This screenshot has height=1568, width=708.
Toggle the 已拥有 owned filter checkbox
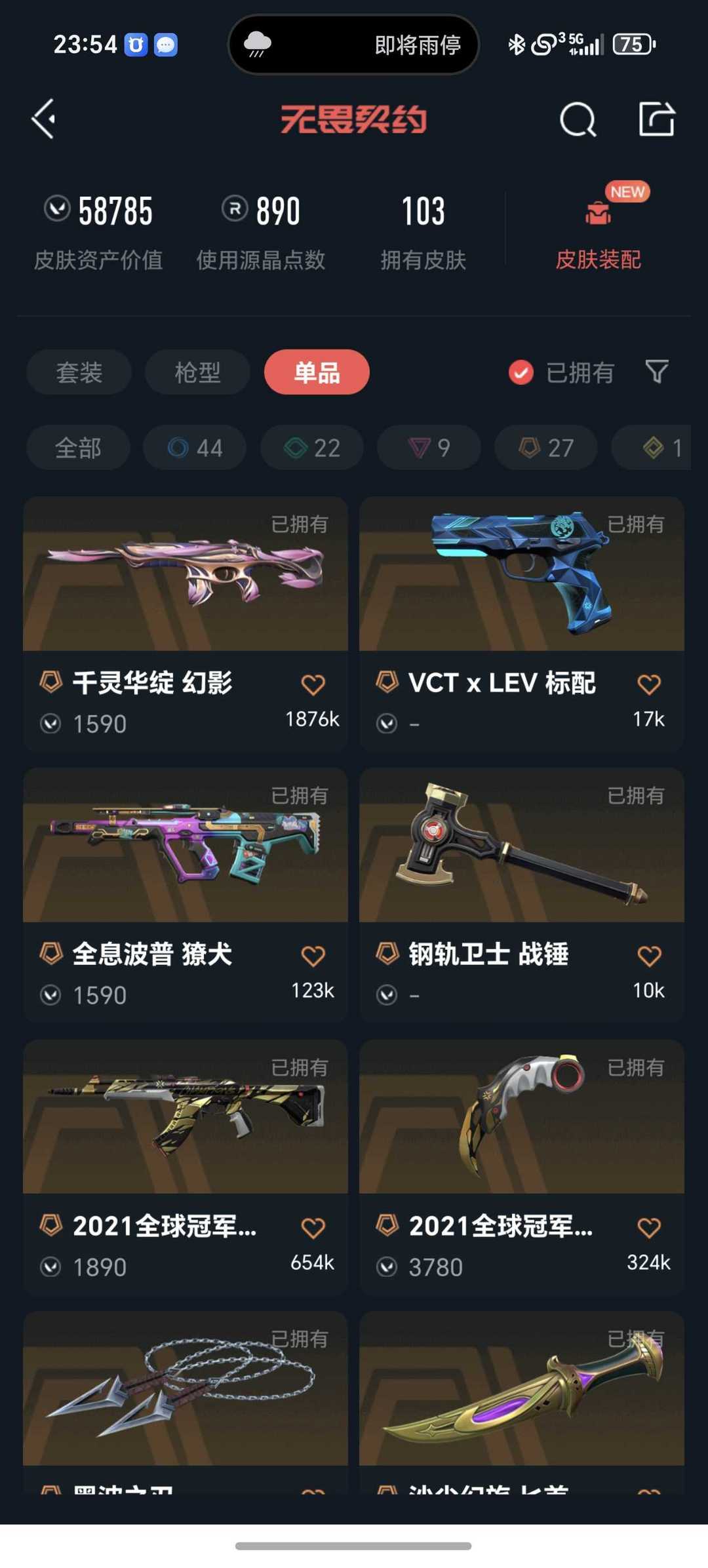[521, 372]
